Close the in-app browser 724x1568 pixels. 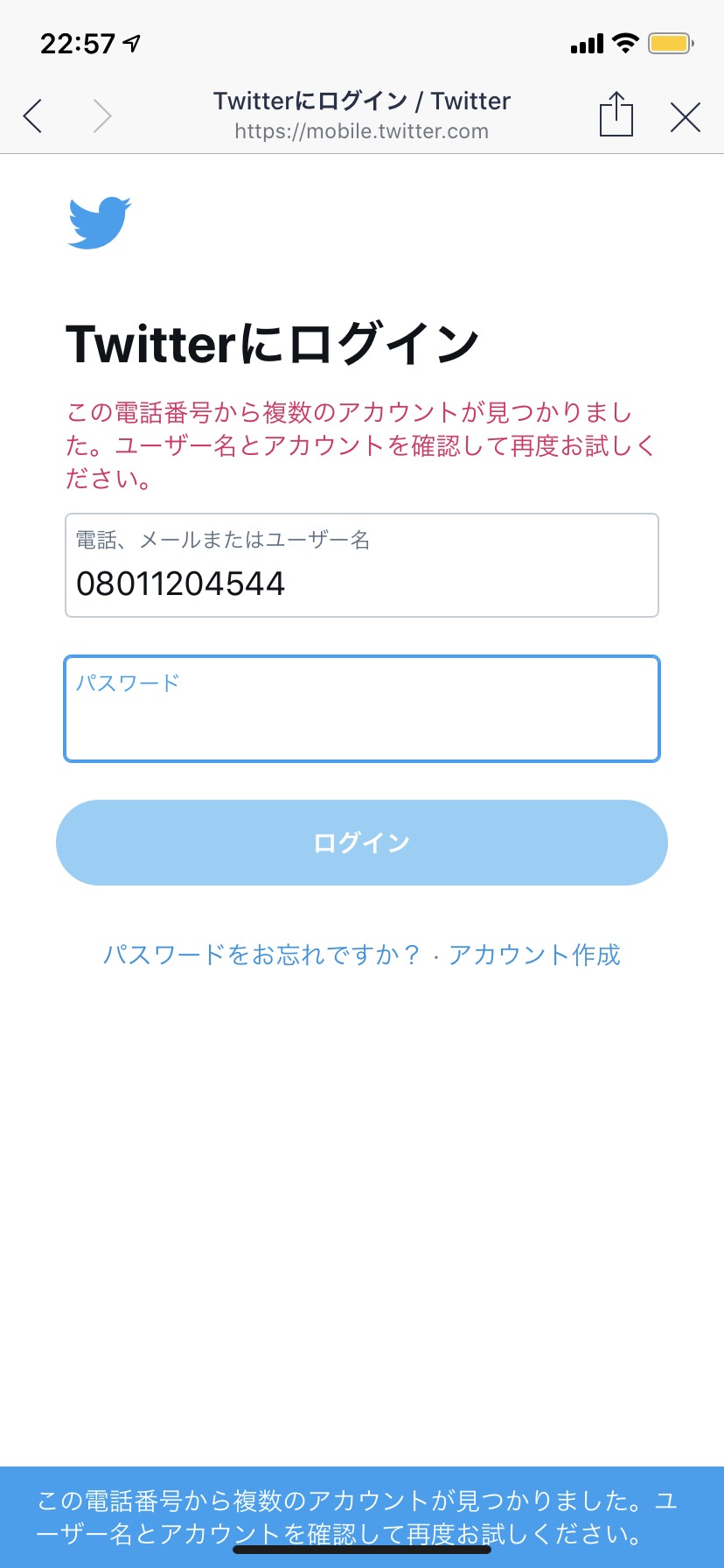(686, 116)
